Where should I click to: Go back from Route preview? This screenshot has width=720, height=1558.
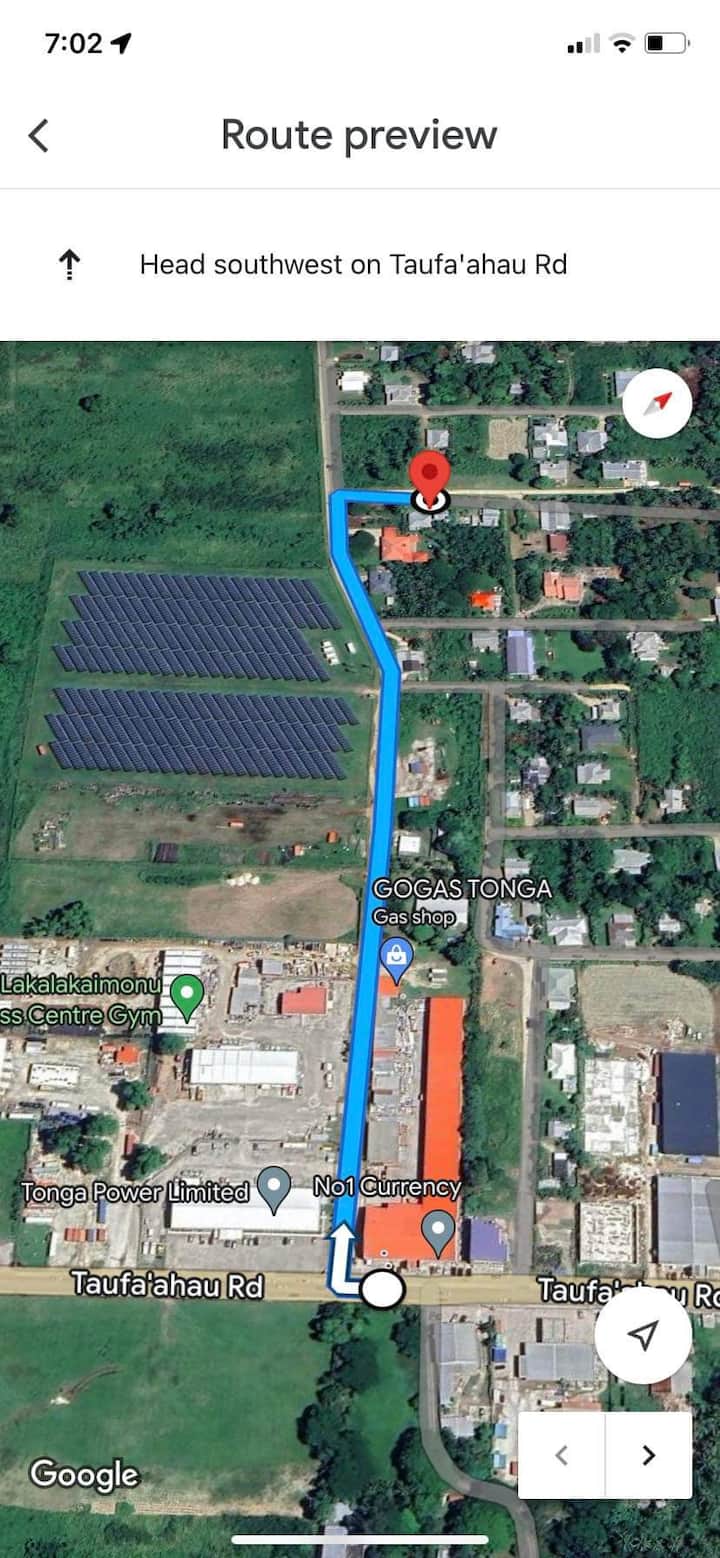39,135
